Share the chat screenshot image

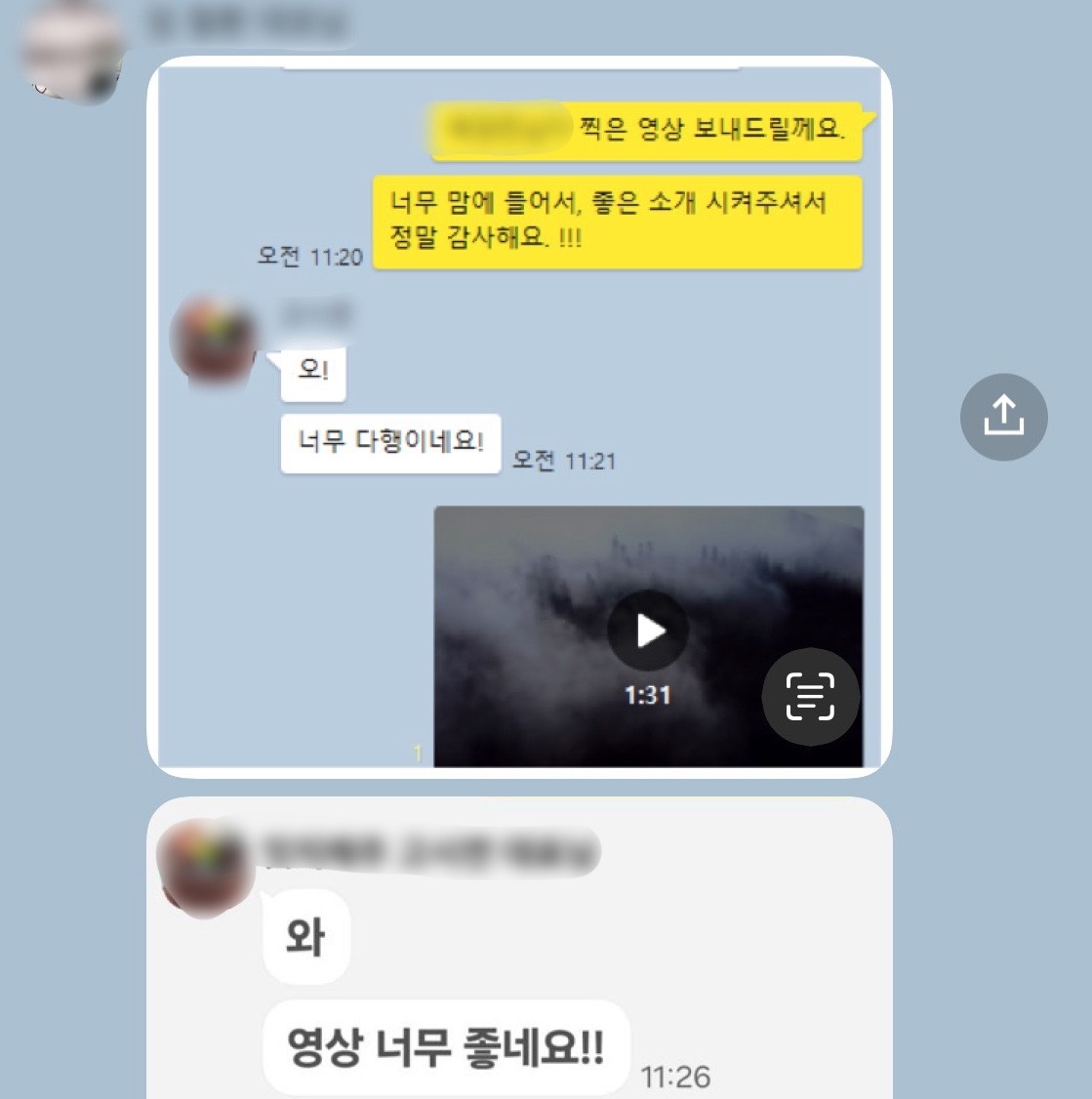[1003, 417]
